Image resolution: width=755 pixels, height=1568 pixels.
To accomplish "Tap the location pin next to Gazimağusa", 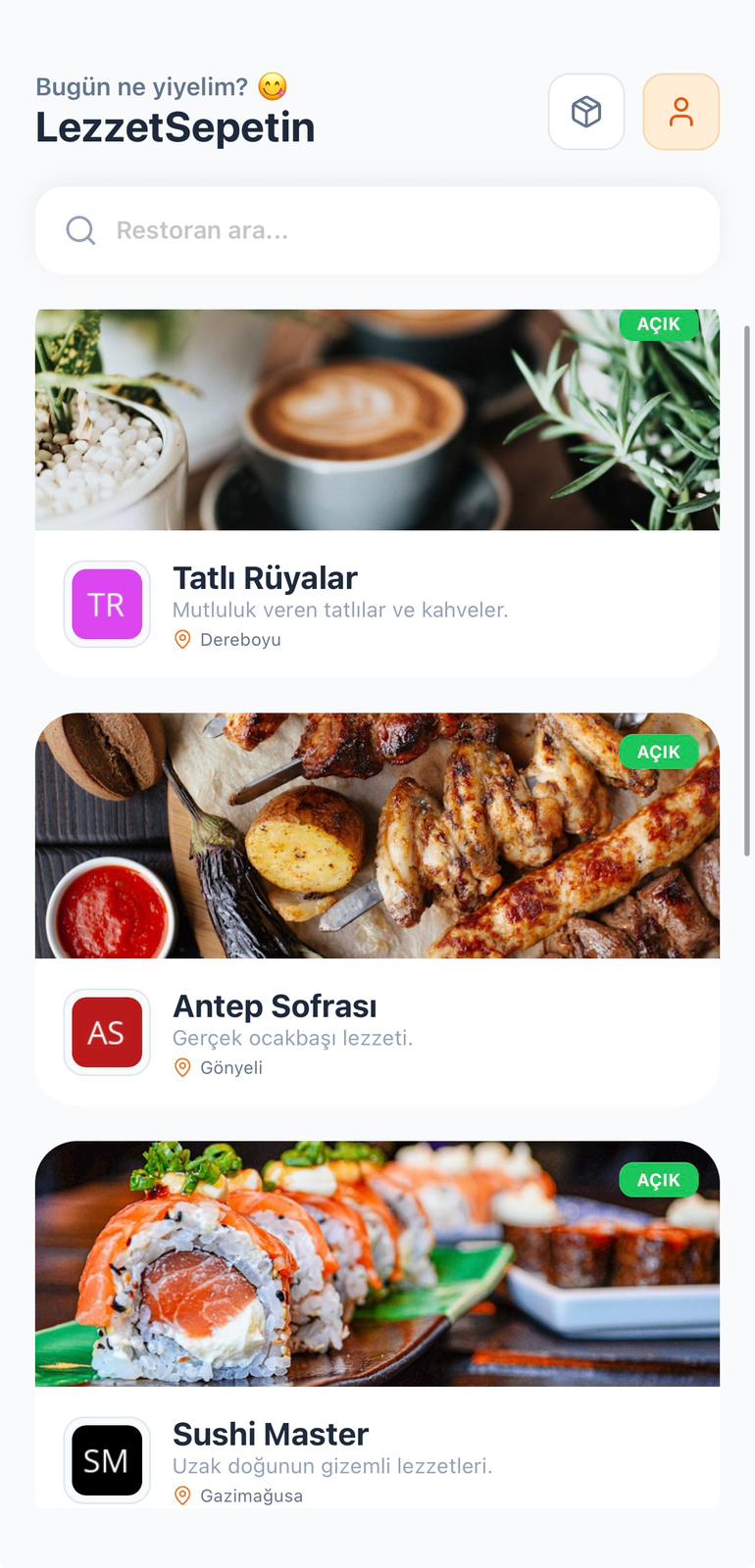I will point(181,1495).
